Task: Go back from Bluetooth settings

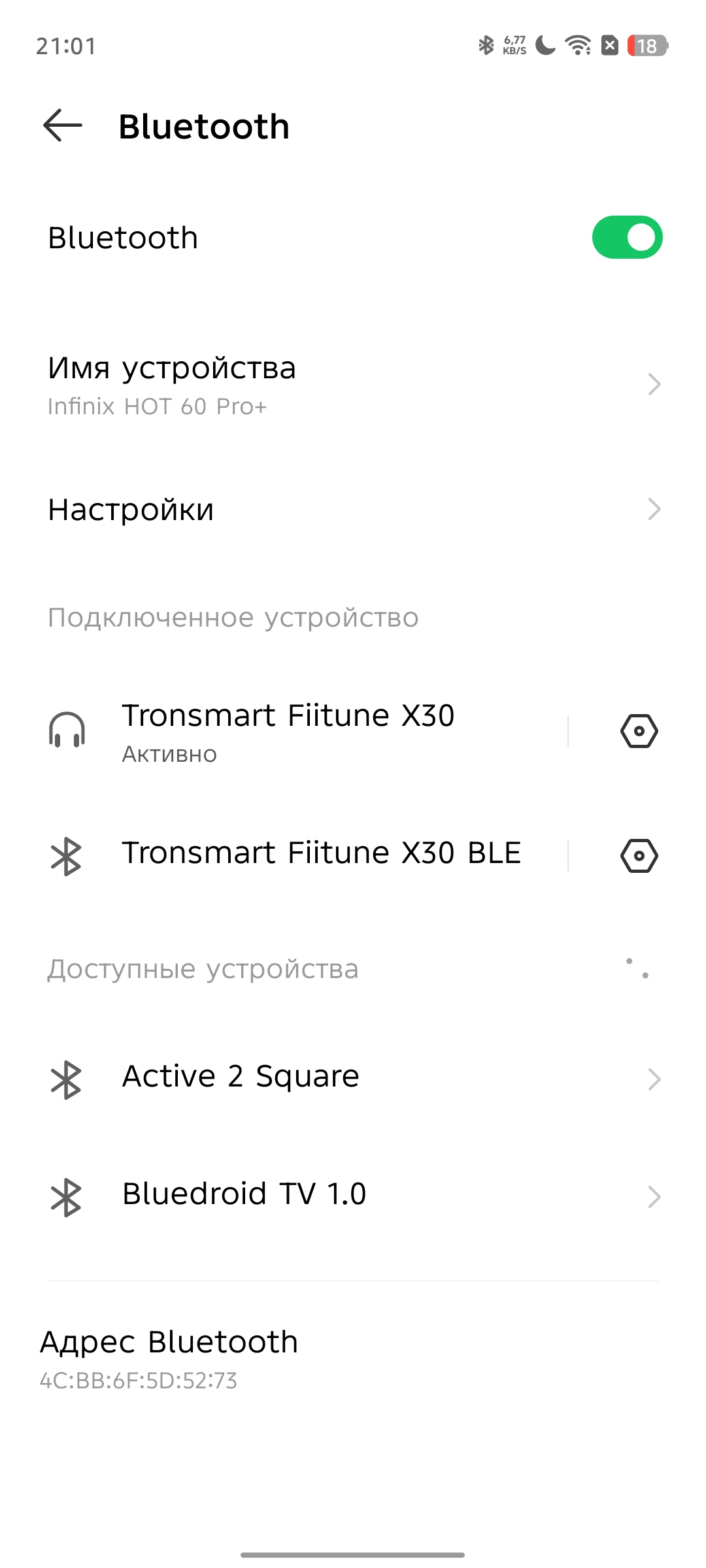Action: pyautogui.click(x=63, y=125)
